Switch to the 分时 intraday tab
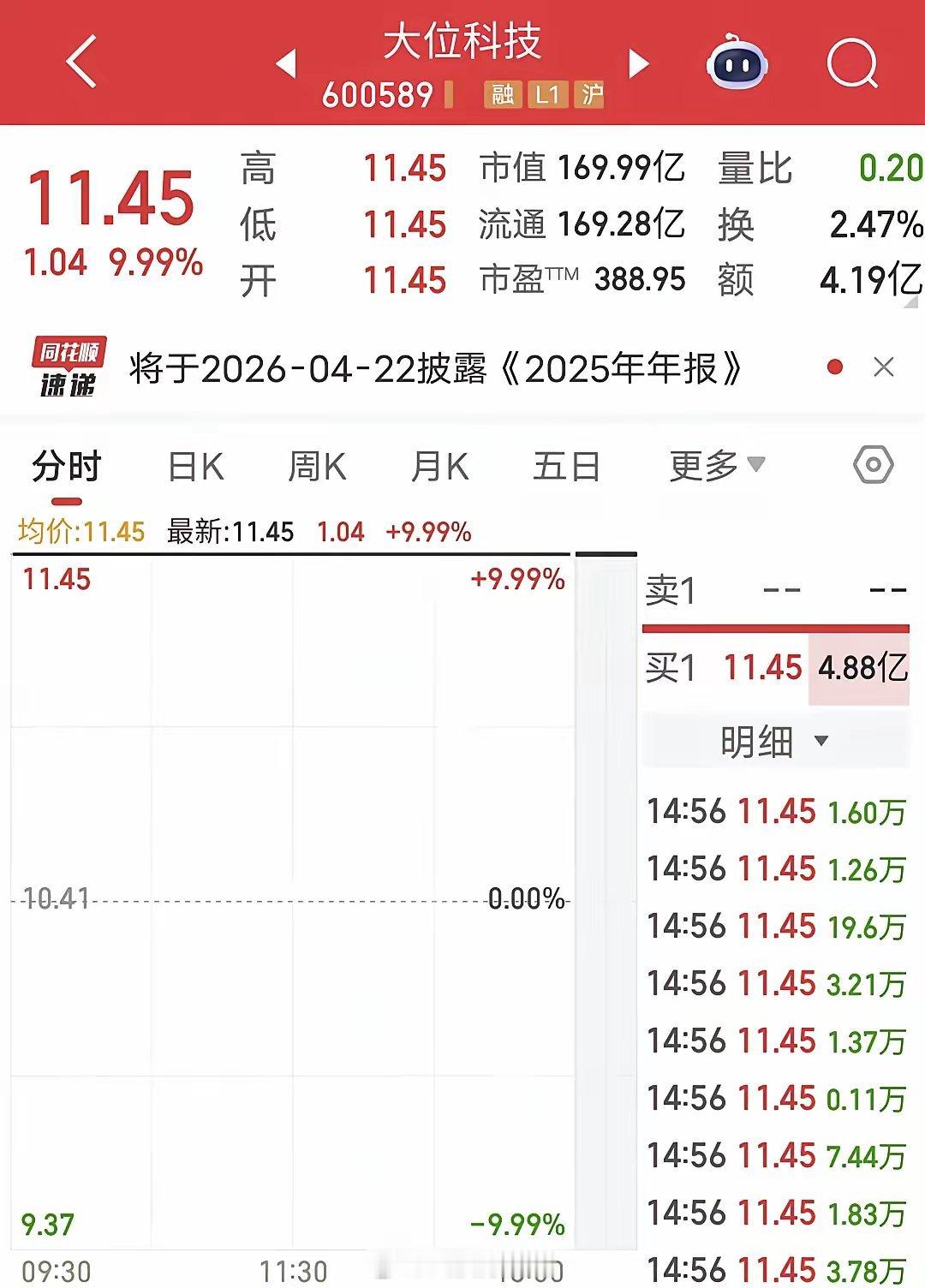This screenshot has width=925, height=1288. pyautogui.click(x=67, y=465)
